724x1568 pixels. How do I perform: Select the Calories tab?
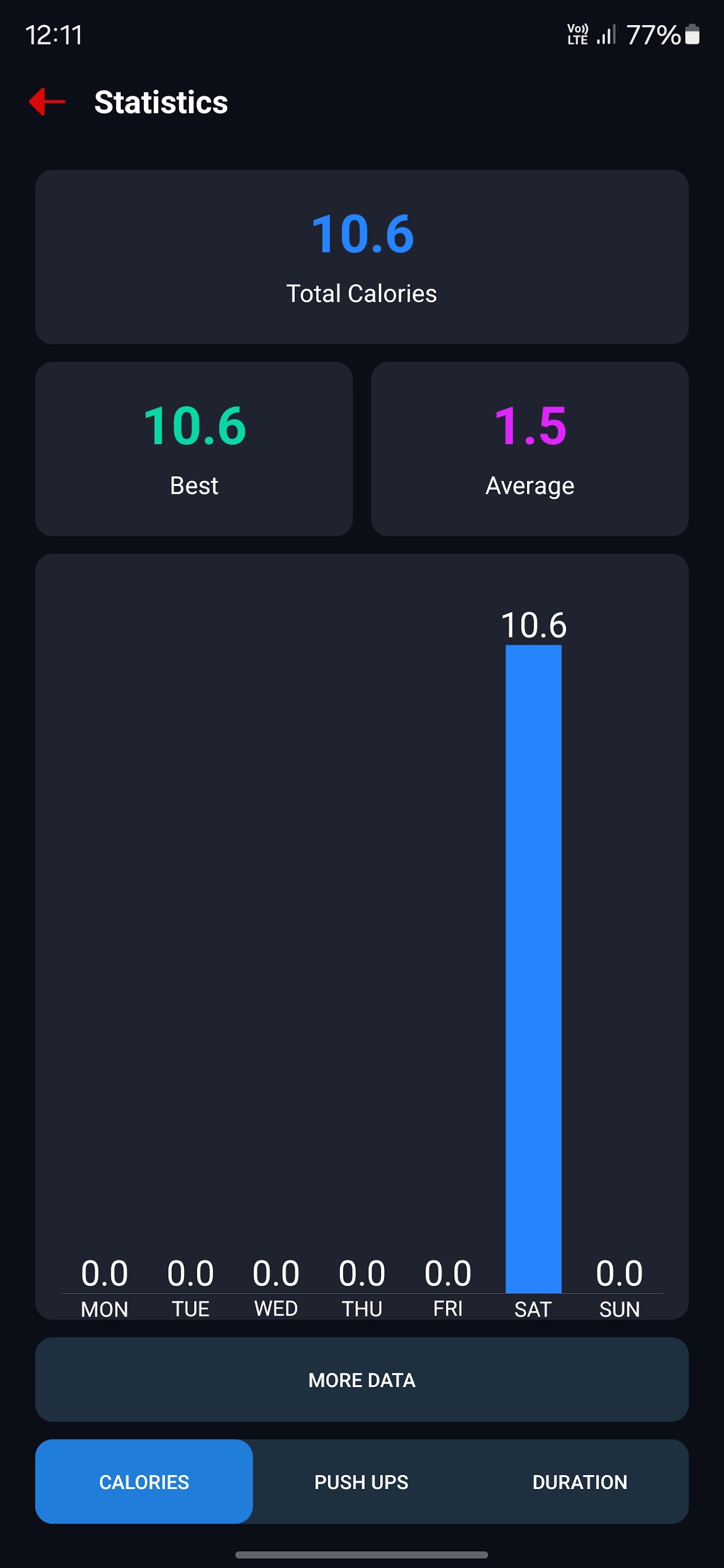(x=144, y=1482)
